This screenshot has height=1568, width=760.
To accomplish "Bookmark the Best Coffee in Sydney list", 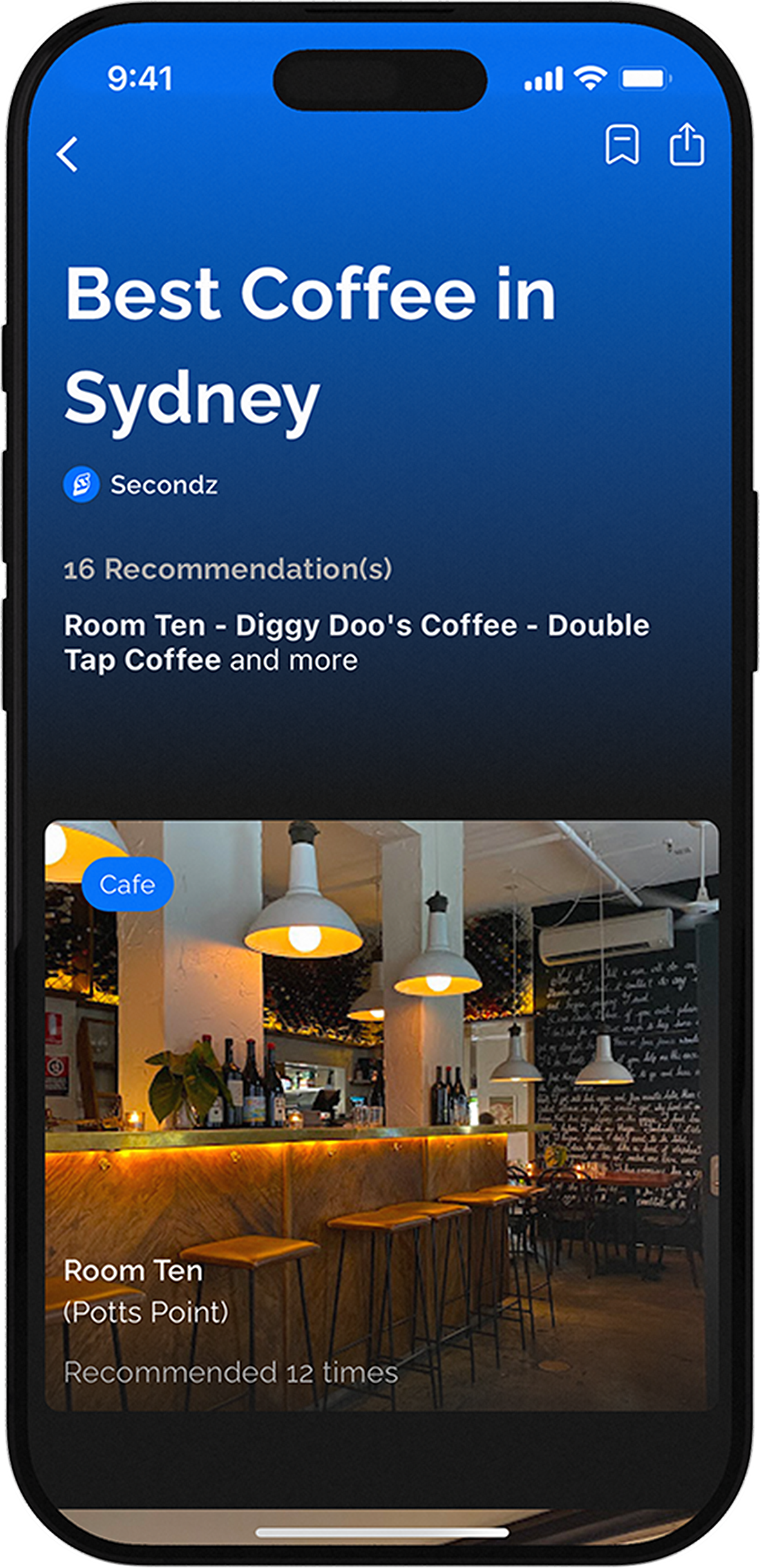I will pos(622,145).
